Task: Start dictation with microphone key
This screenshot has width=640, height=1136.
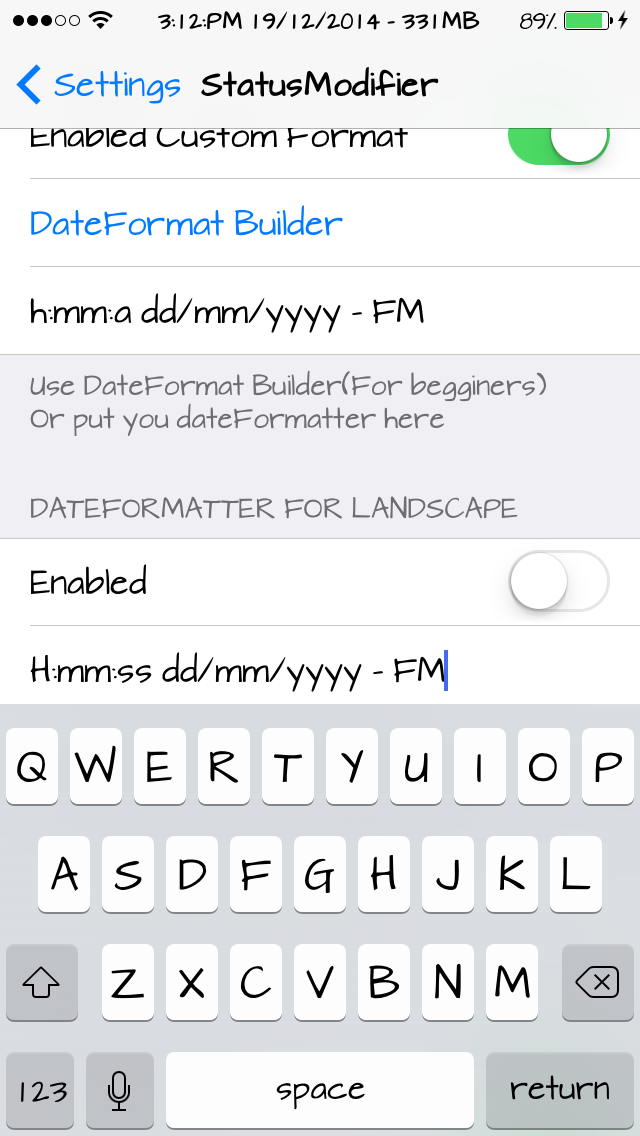Action: (120, 1090)
